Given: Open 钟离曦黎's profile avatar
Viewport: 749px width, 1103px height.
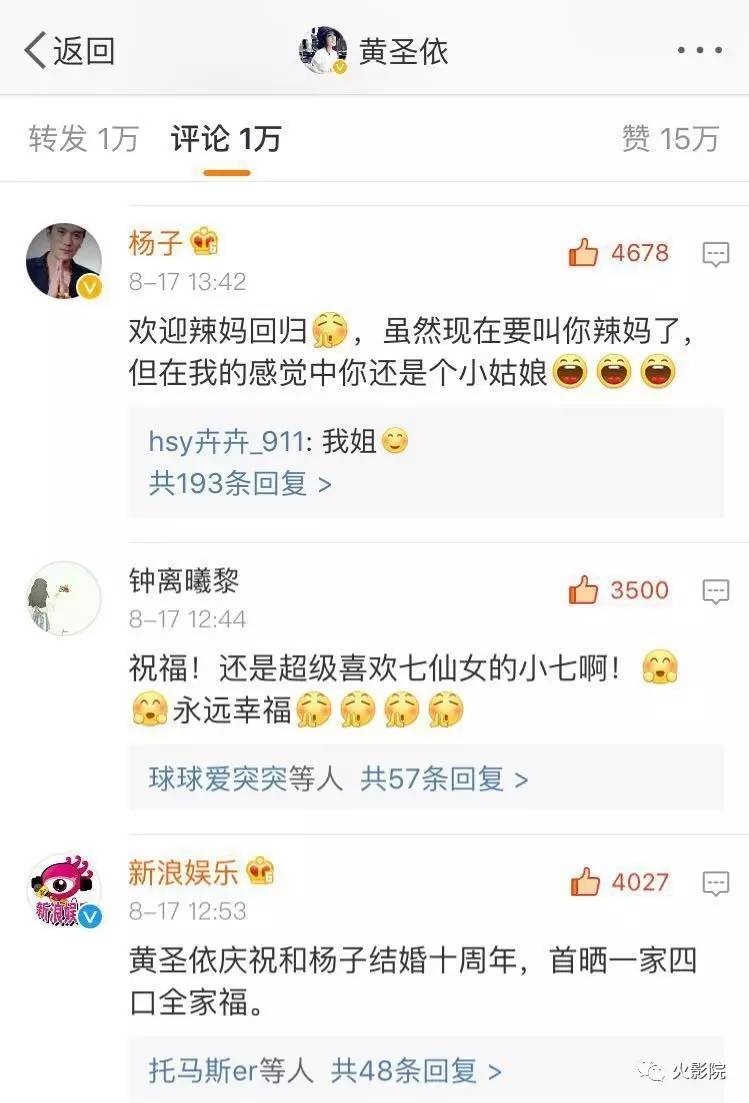Looking at the screenshot, I should point(64,598).
